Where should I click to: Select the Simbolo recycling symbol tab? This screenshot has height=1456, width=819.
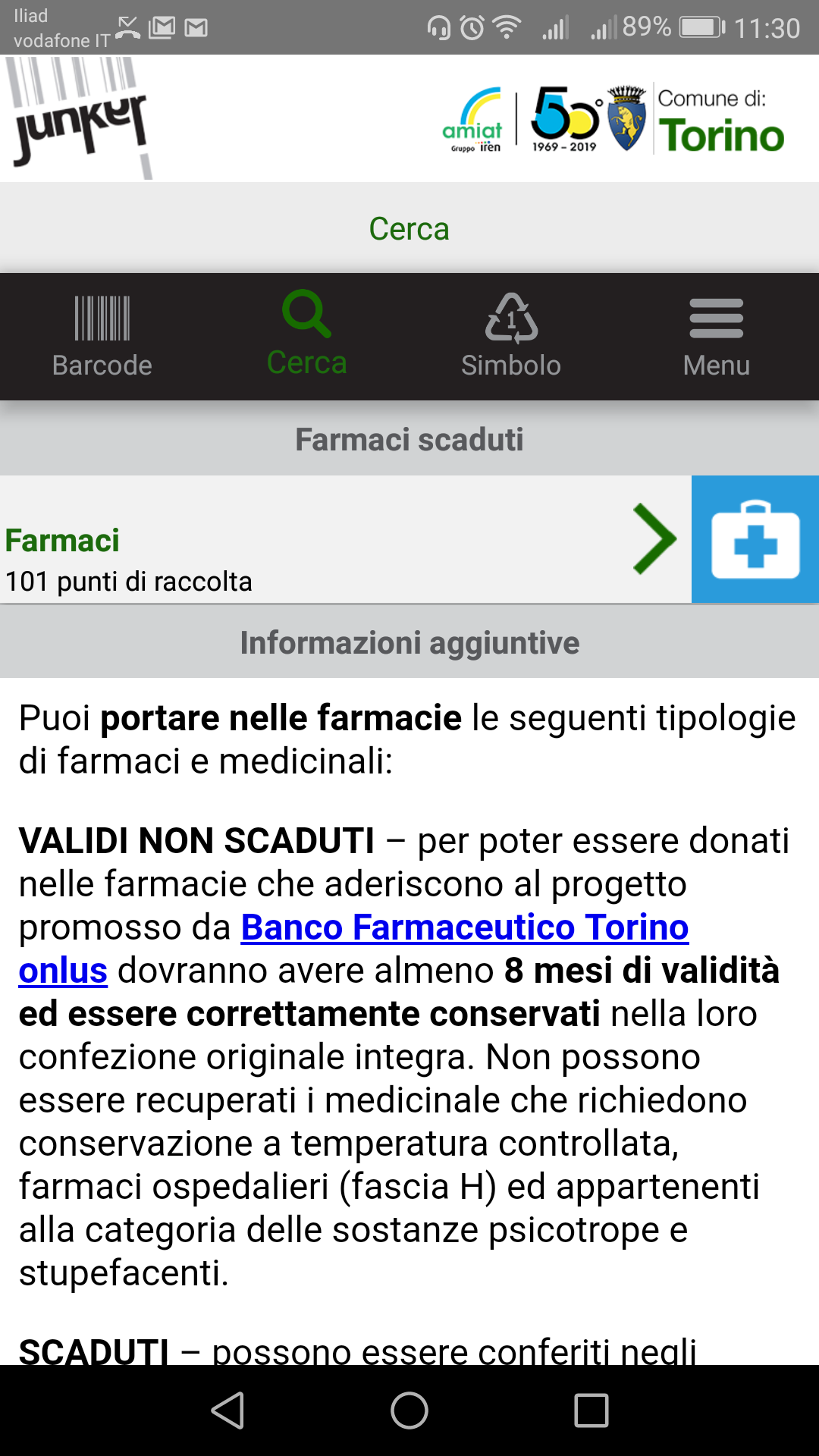pos(512,337)
